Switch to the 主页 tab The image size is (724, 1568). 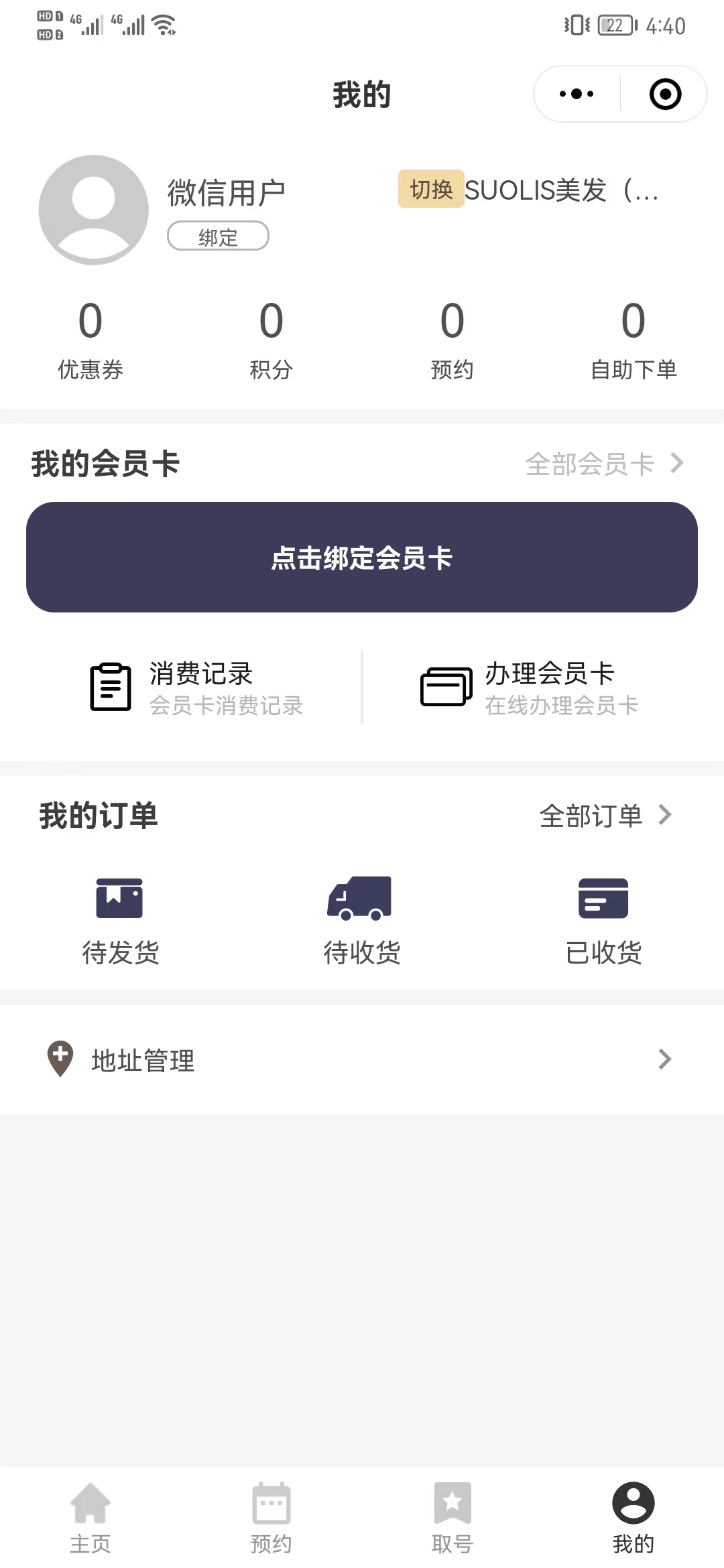(x=90, y=1518)
